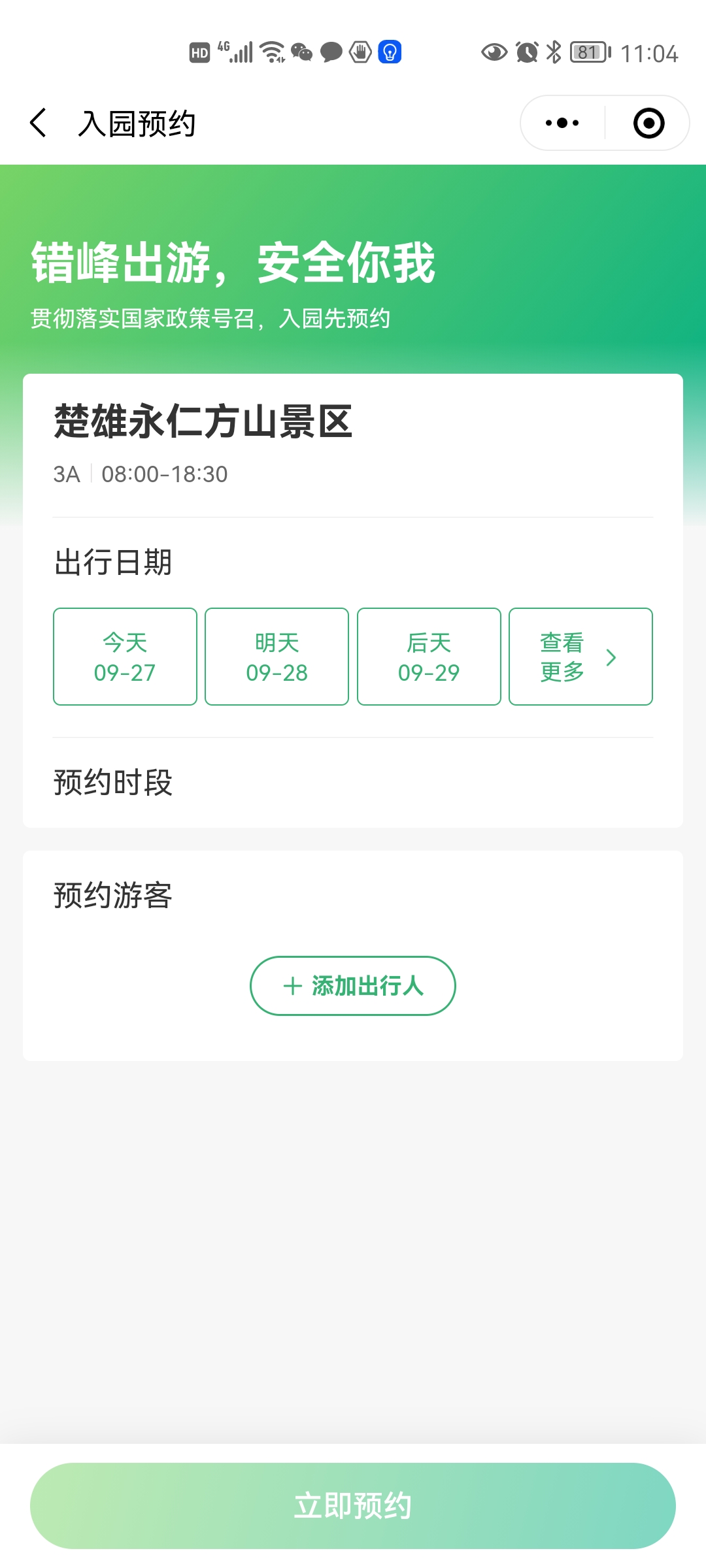Tap the eye protection icon in the status bar

coord(494,52)
